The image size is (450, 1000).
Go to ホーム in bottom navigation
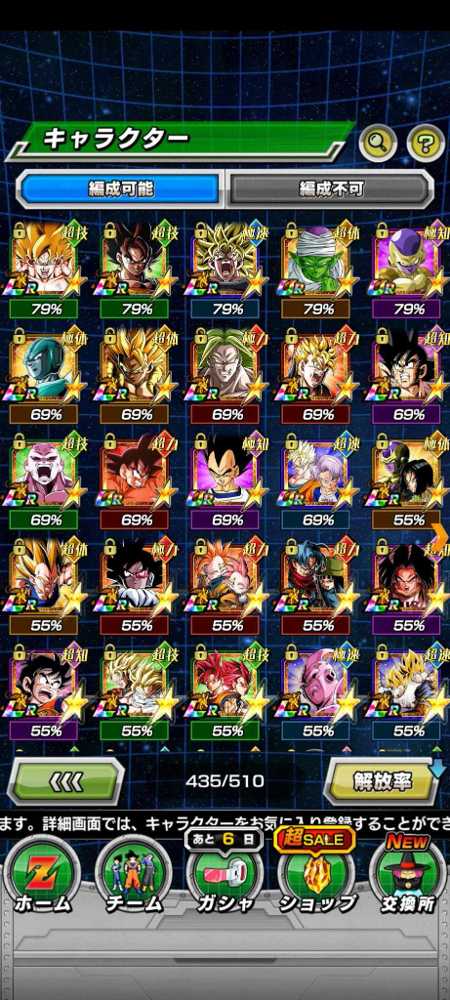[x=41, y=874]
